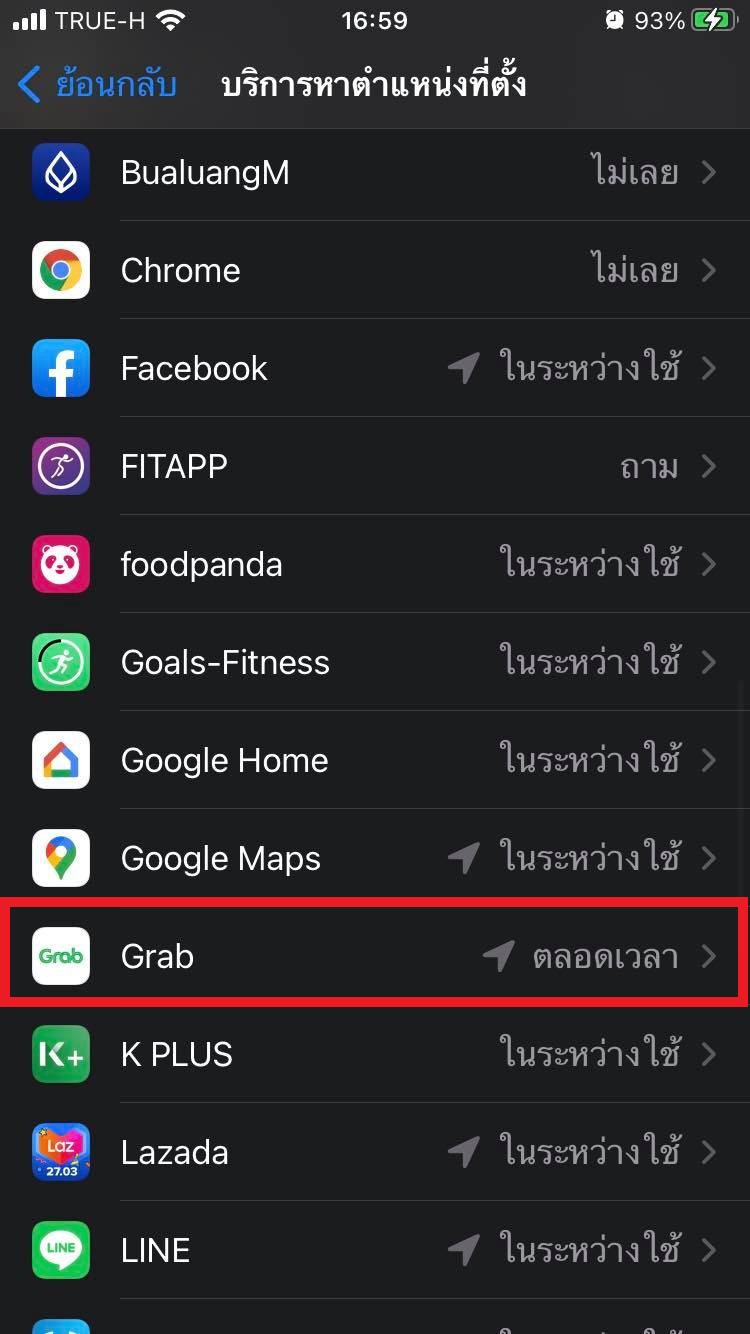Open Goals-Fitness location settings
This screenshot has height=1334, width=750.
click(375, 662)
